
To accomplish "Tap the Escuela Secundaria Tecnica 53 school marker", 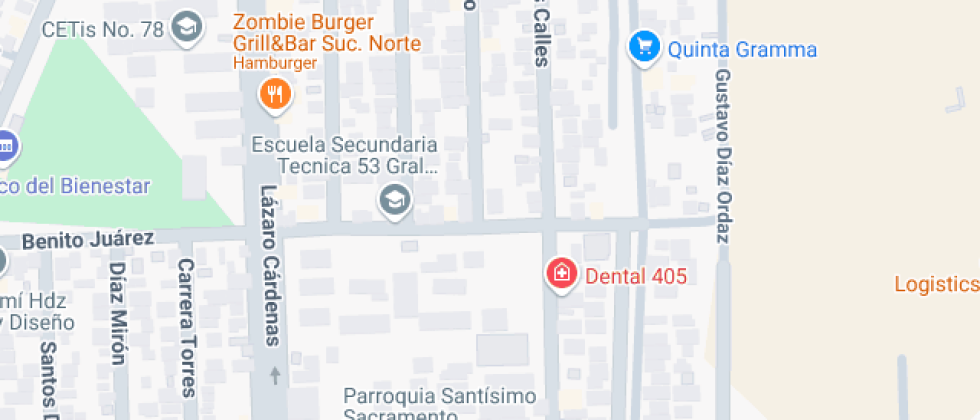I will coord(395,201).
